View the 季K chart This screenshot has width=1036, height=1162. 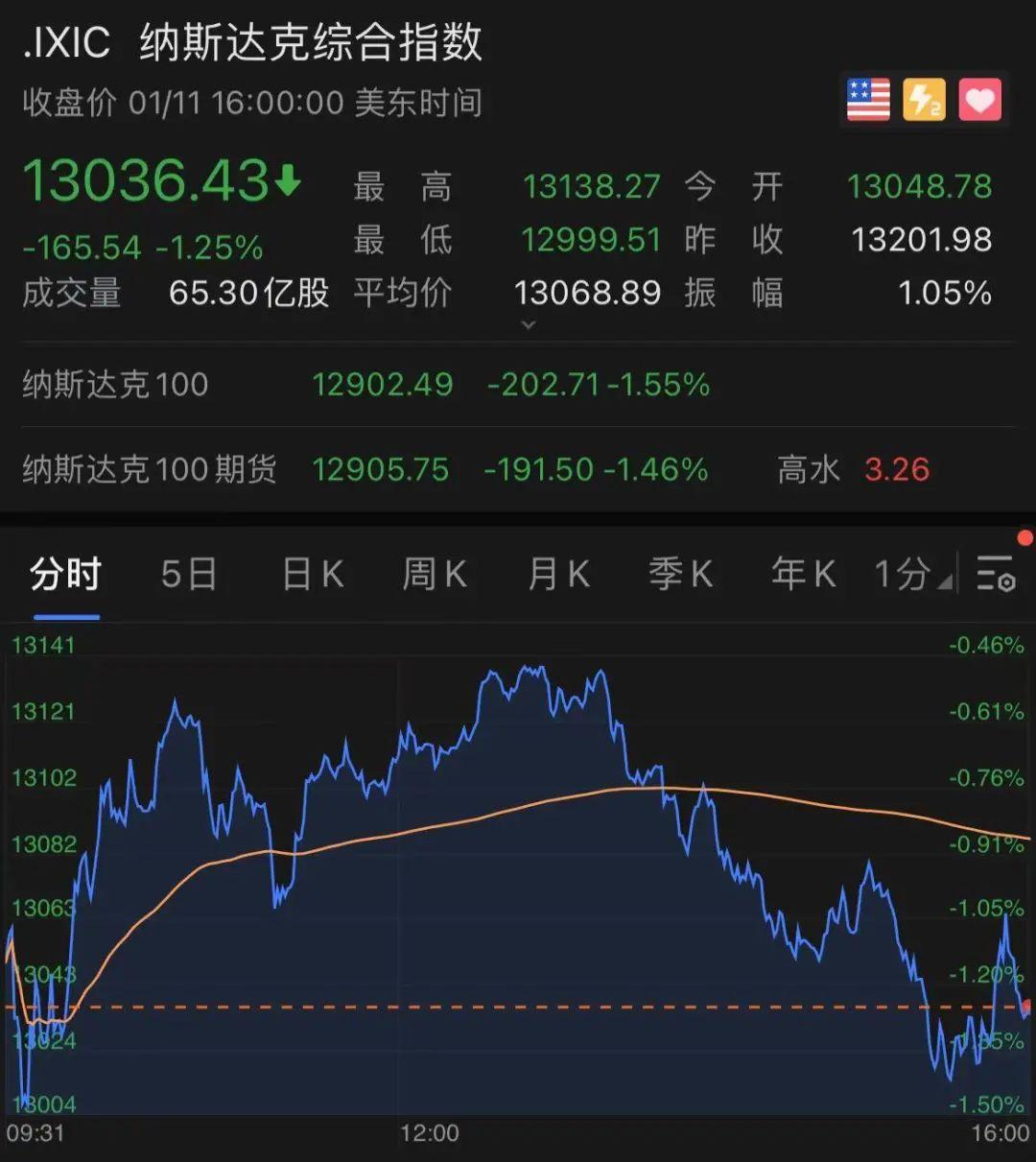coord(680,575)
